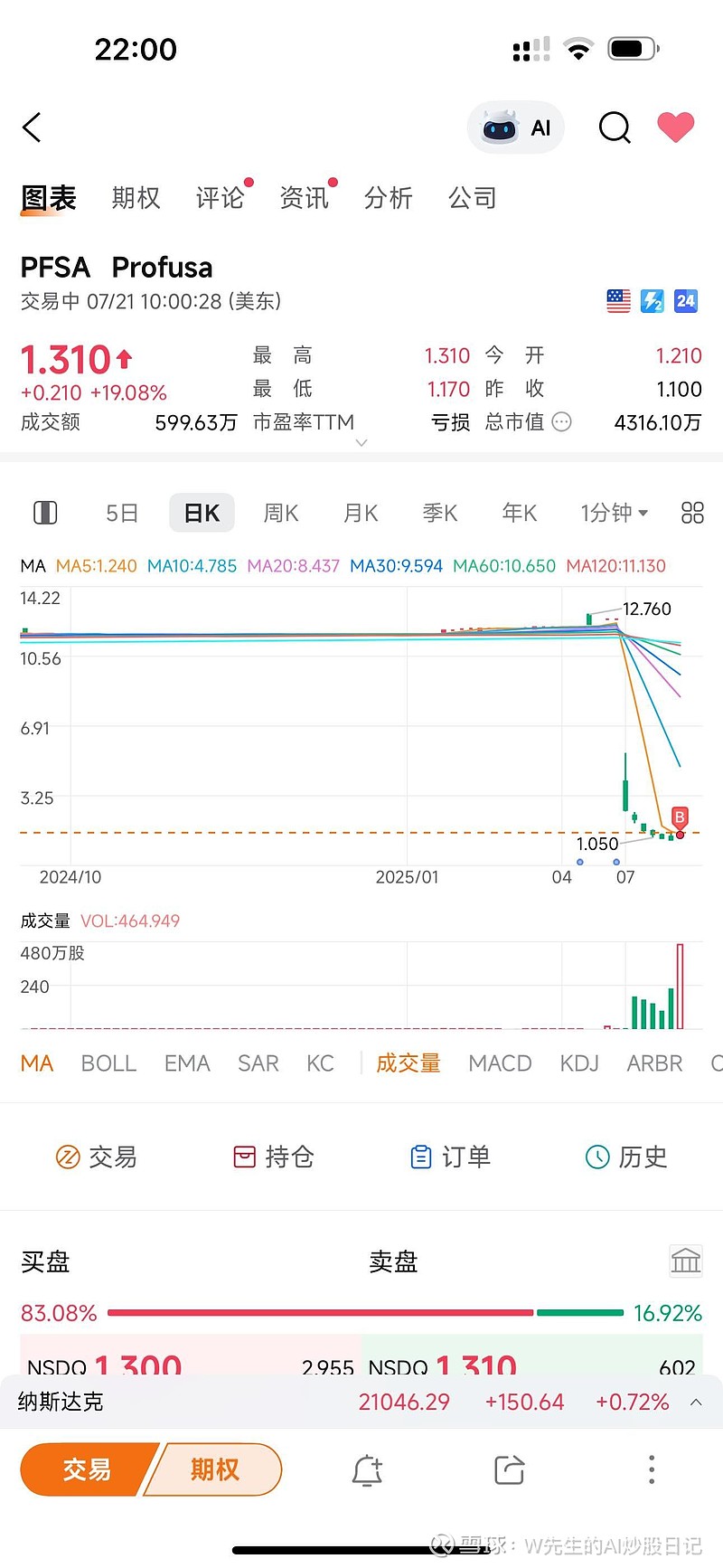Select the BOLL indicator

(x=108, y=1063)
